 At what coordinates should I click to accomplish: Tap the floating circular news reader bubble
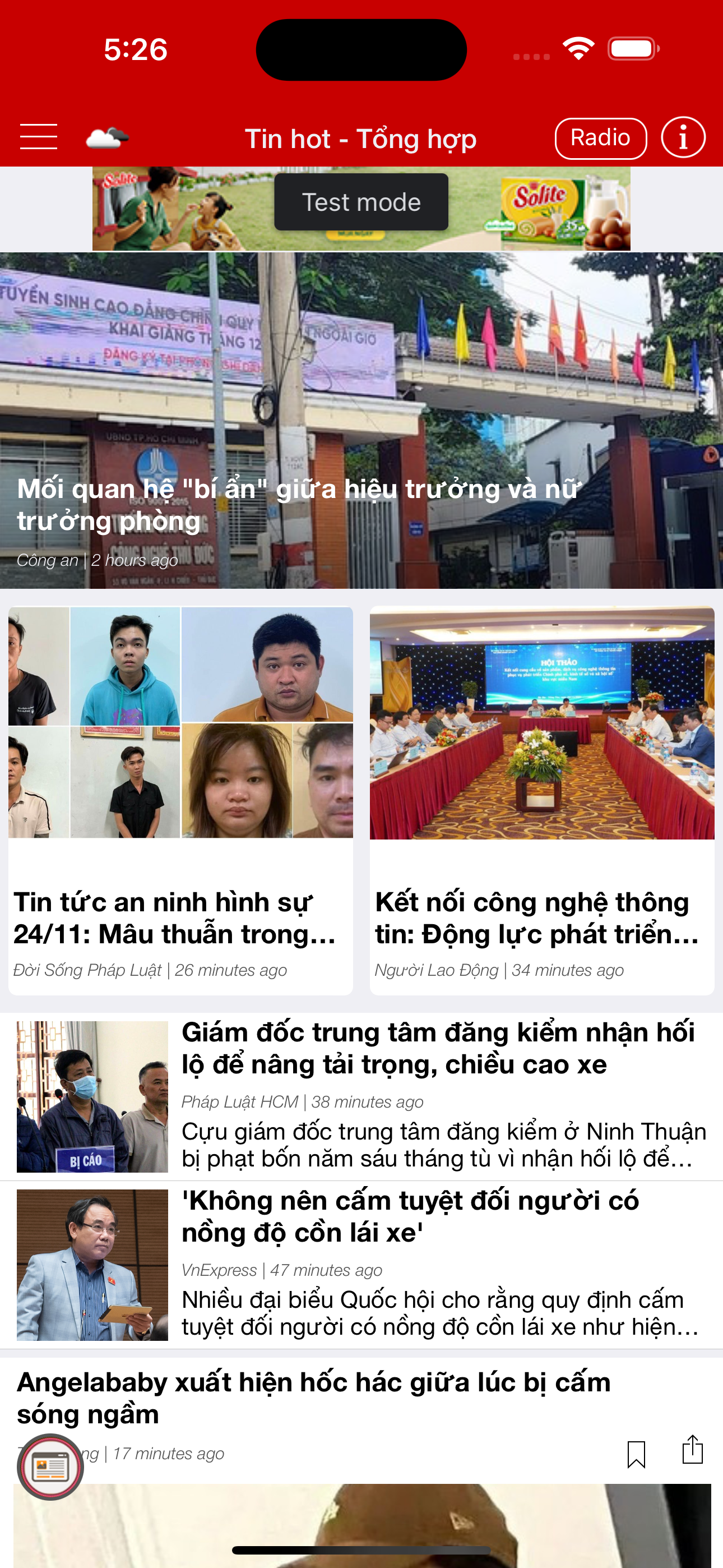[x=50, y=1465]
